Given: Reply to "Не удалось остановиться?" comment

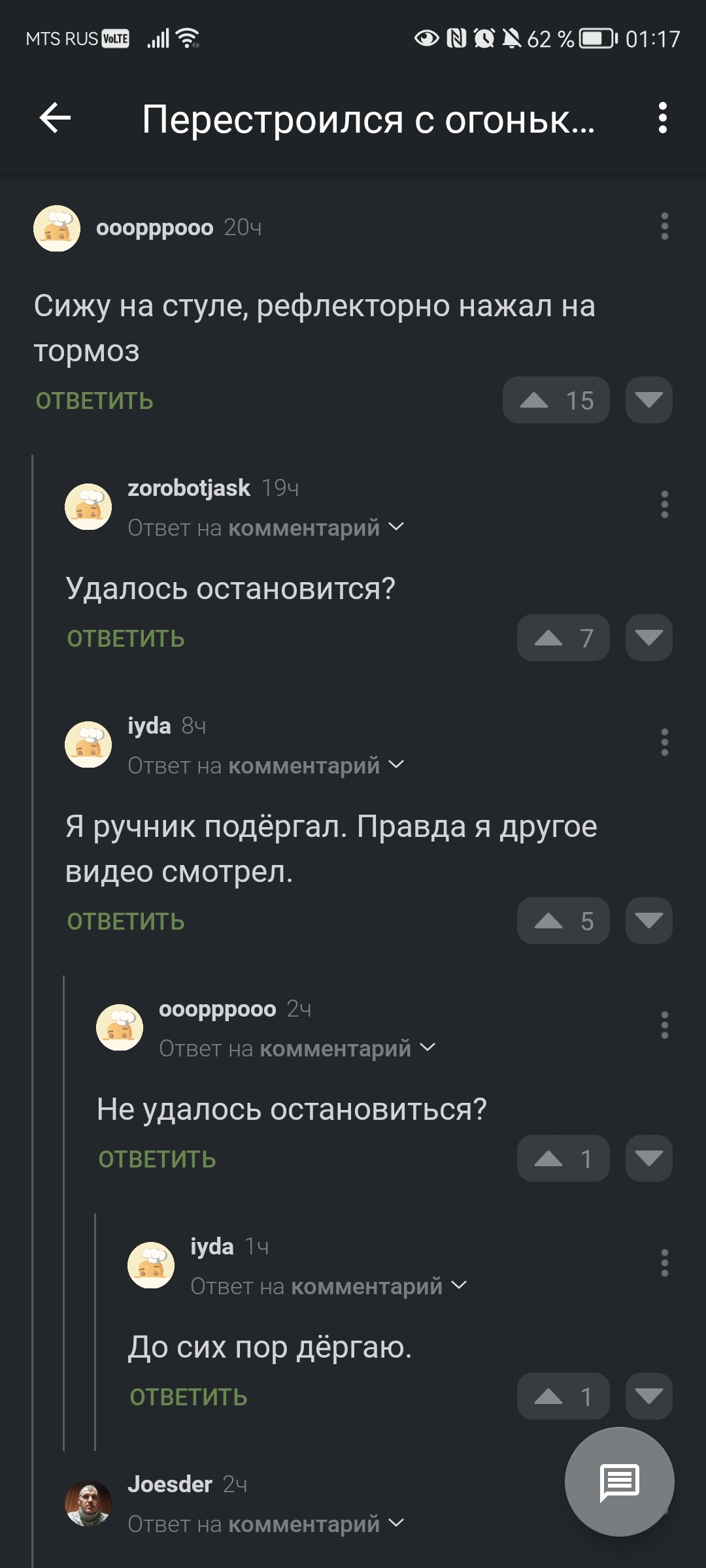Looking at the screenshot, I should click(157, 1160).
